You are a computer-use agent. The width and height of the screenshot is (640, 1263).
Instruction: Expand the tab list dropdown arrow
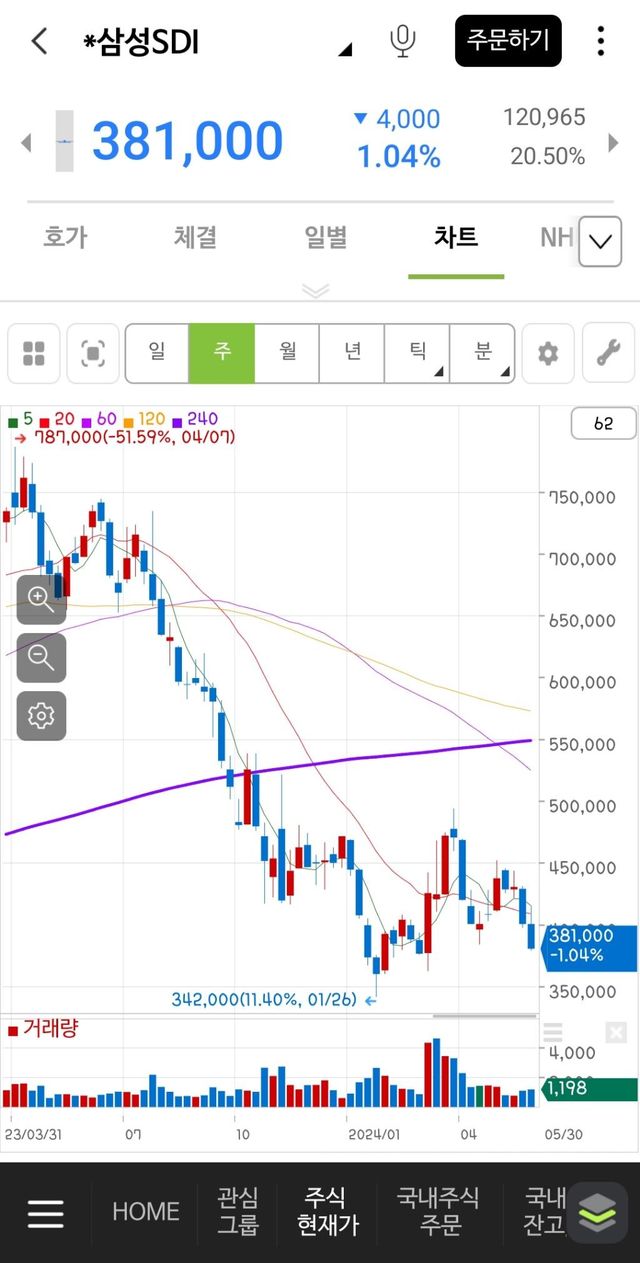(x=600, y=241)
